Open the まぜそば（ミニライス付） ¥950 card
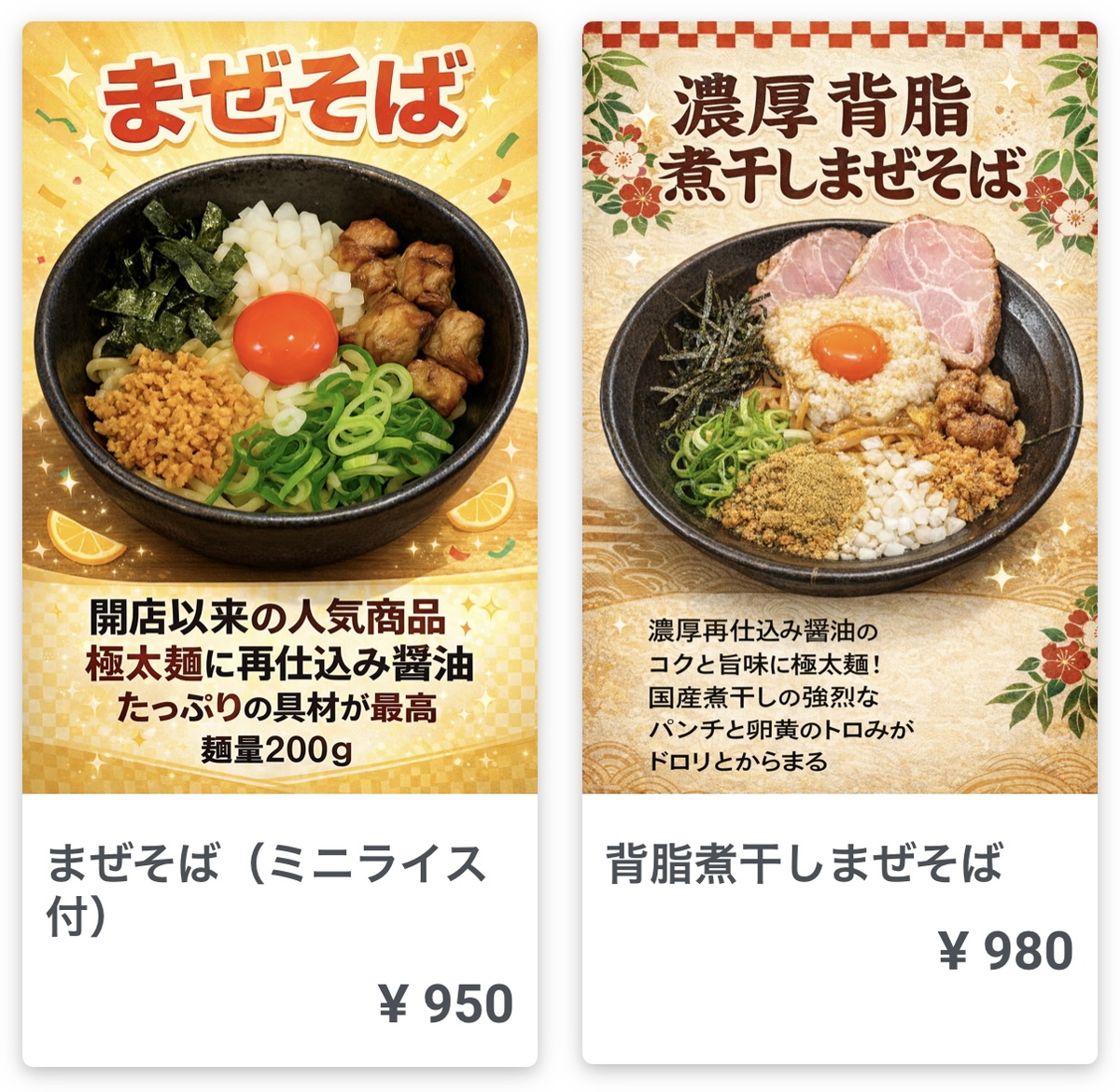Viewport: 1120px width, 1092px height. 280,541
